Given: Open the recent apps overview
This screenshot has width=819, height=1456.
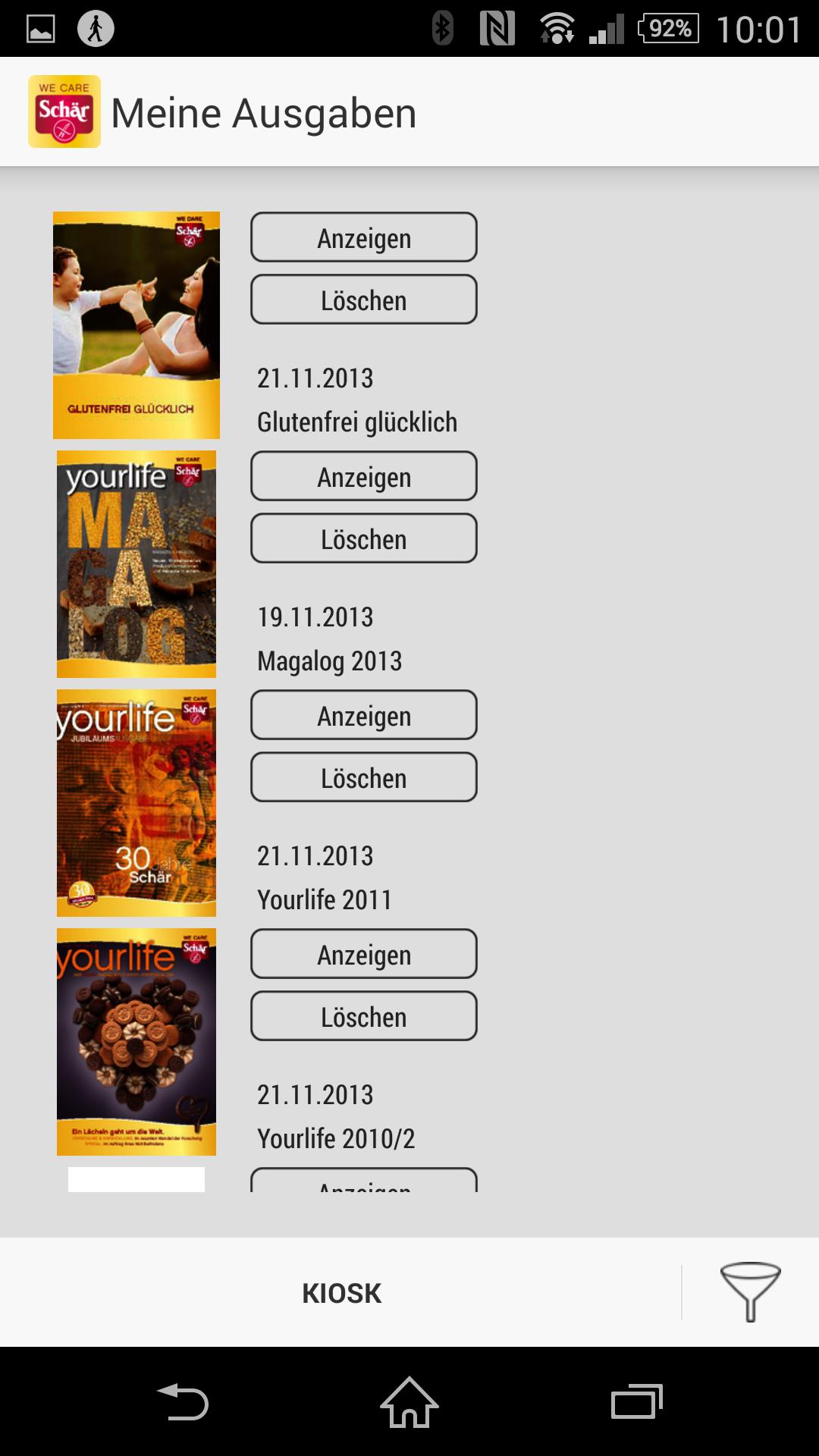Looking at the screenshot, I should click(x=636, y=1402).
